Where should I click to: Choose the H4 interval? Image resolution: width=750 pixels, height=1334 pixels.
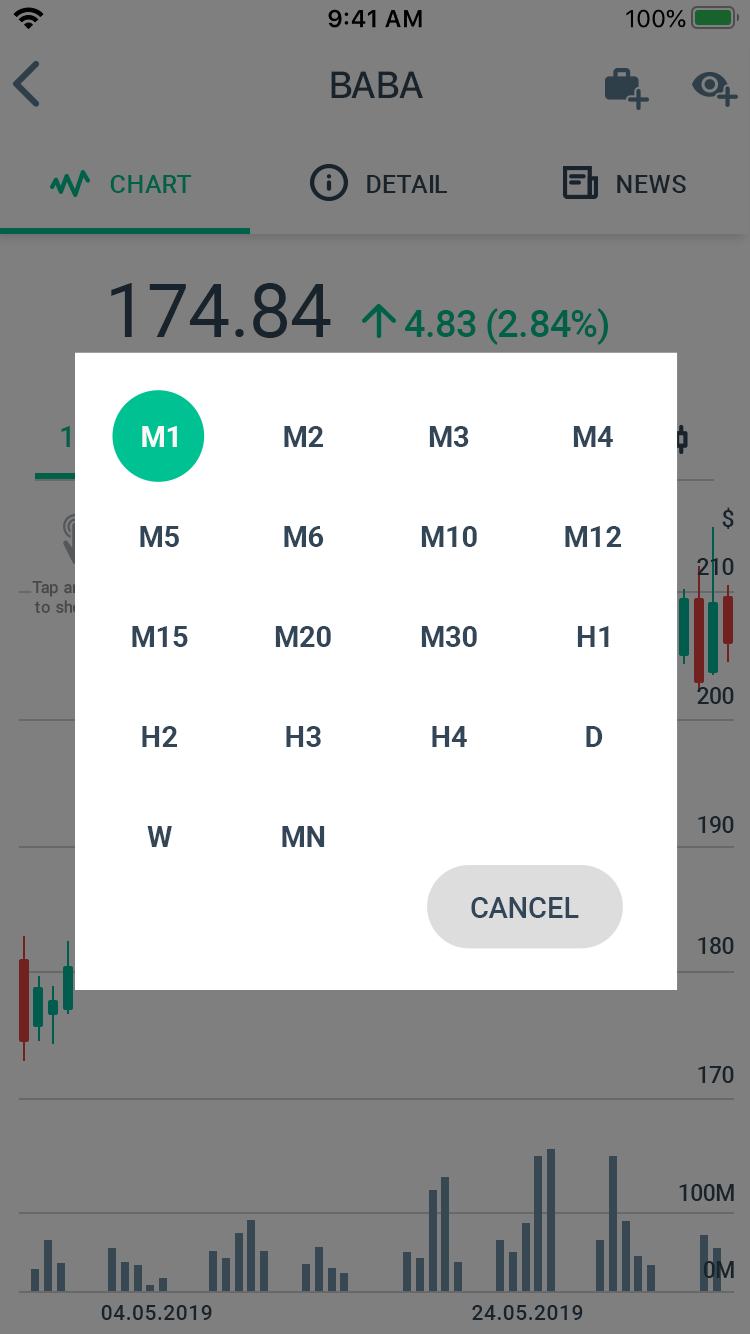coord(448,737)
